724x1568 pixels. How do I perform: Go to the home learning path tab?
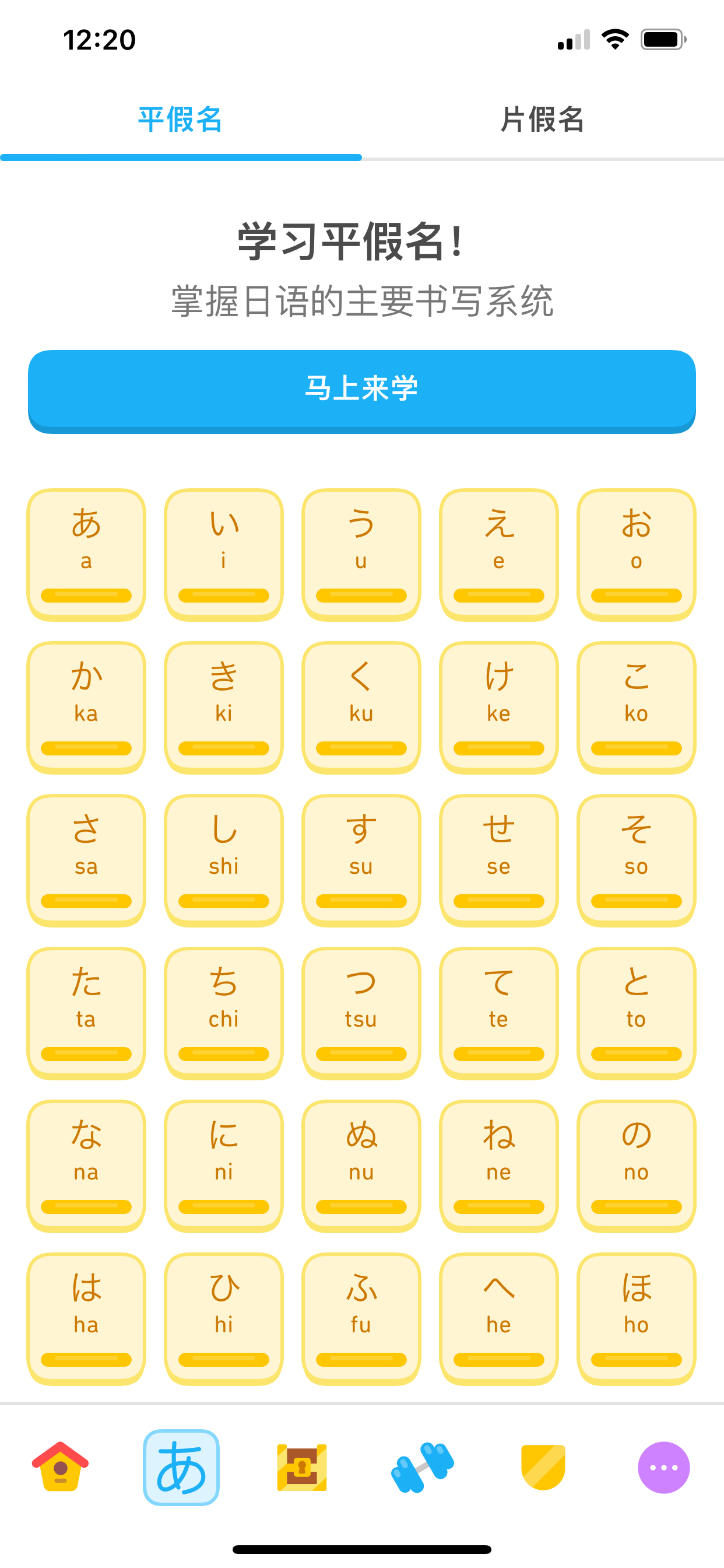coord(60,1467)
